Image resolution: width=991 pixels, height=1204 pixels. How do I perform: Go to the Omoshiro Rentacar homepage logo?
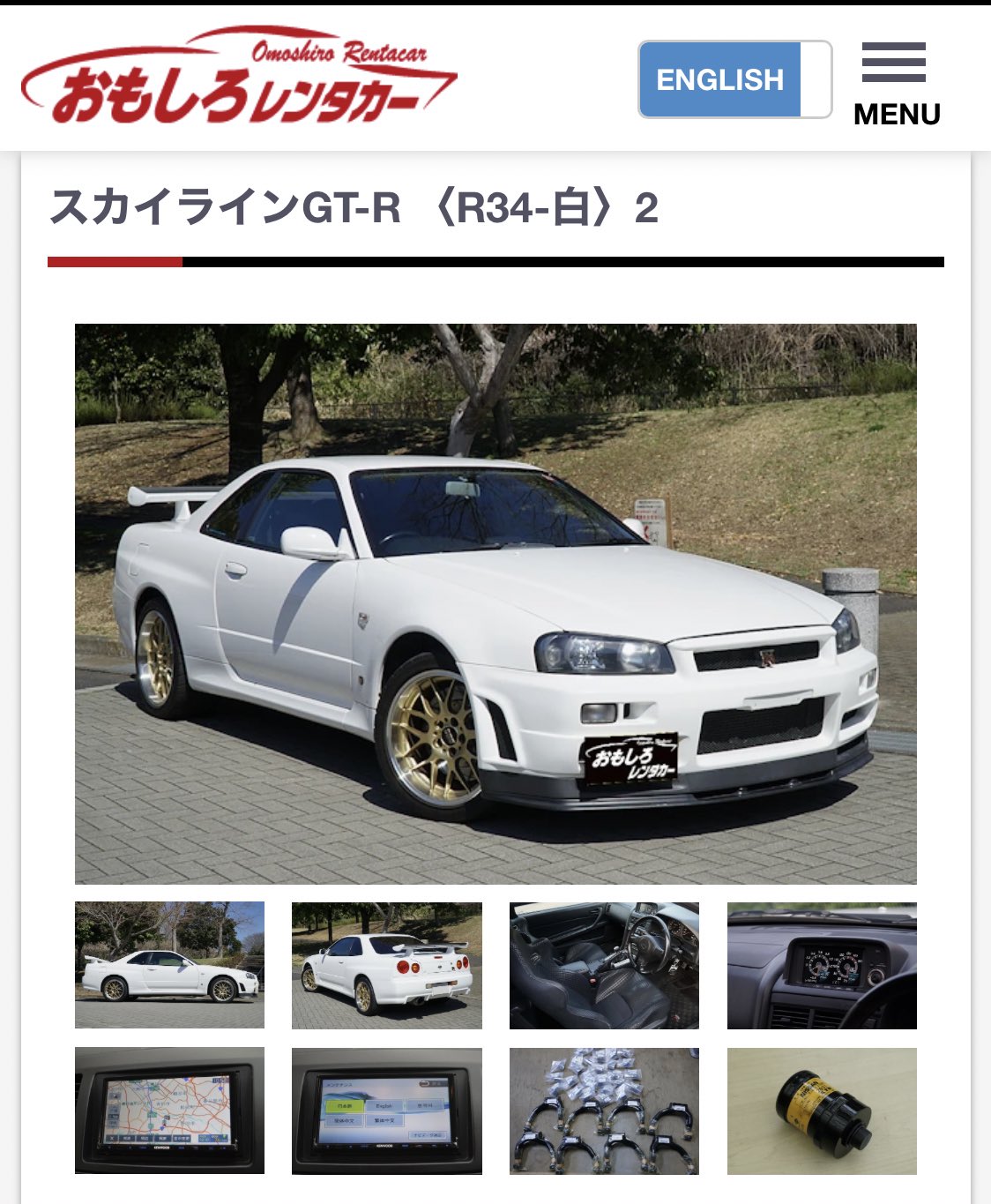[238, 77]
